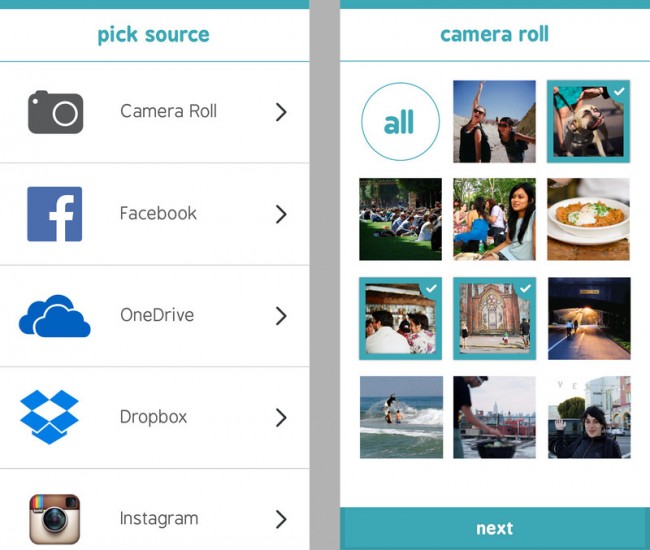The image size is (650, 550).
Task: Select OneDrive as the source
Action: point(155,316)
